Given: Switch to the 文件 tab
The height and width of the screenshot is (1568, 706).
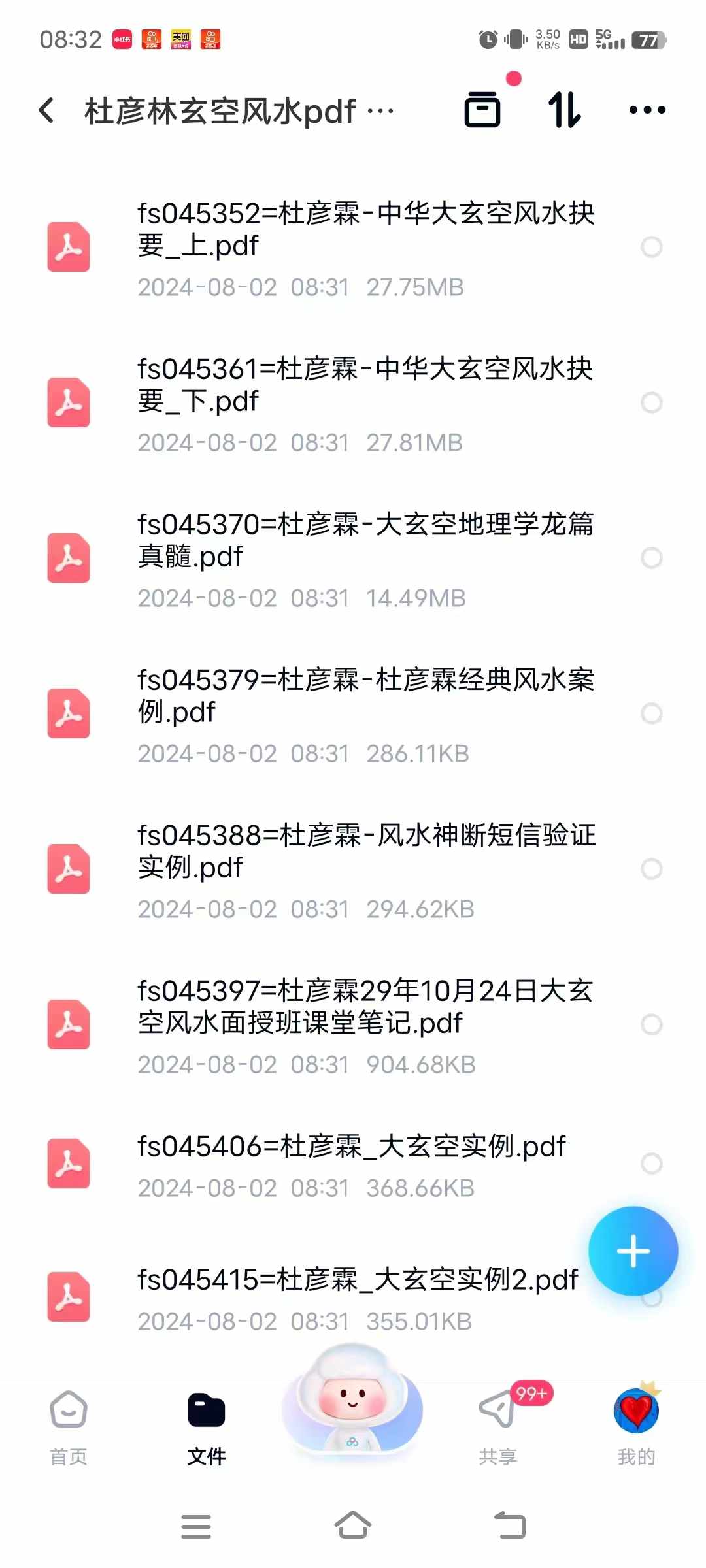Looking at the screenshot, I should coord(207,1428).
